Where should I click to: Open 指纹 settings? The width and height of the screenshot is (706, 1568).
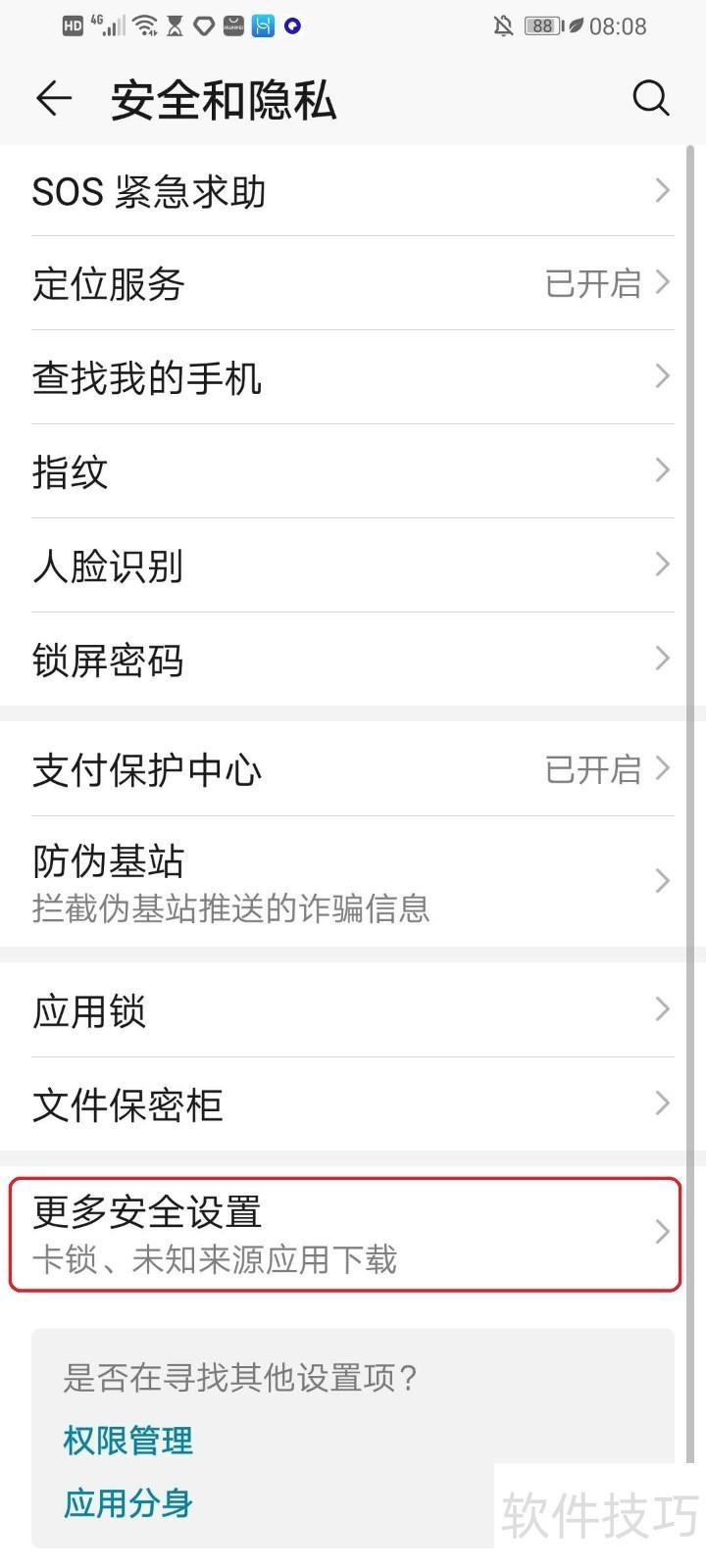point(351,472)
